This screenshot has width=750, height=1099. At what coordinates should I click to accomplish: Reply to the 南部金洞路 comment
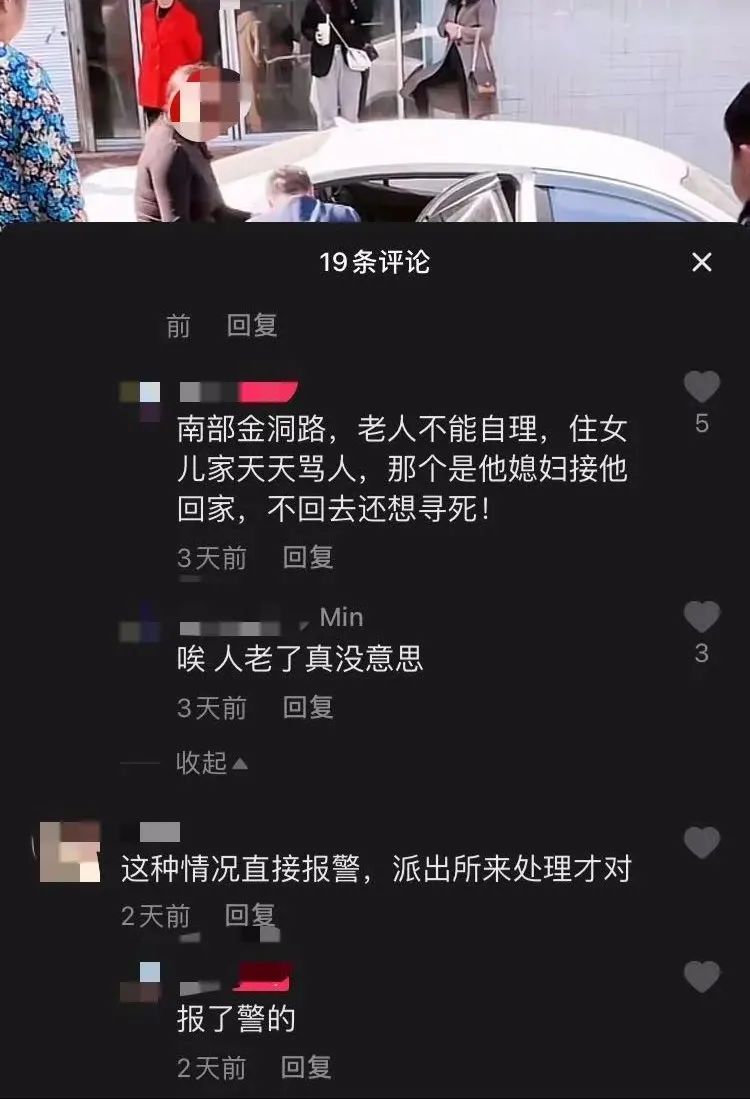[x=307, y=557]
